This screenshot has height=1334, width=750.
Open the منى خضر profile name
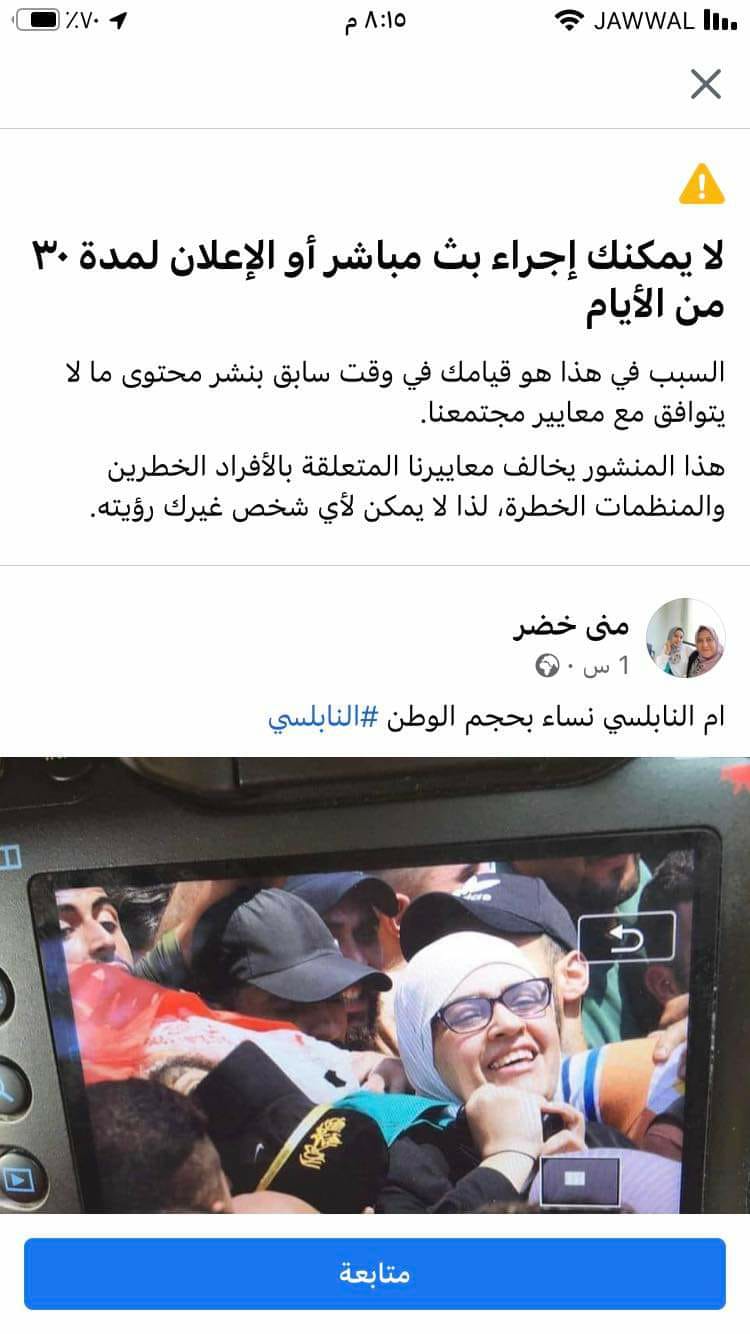(x=571, y=626)
